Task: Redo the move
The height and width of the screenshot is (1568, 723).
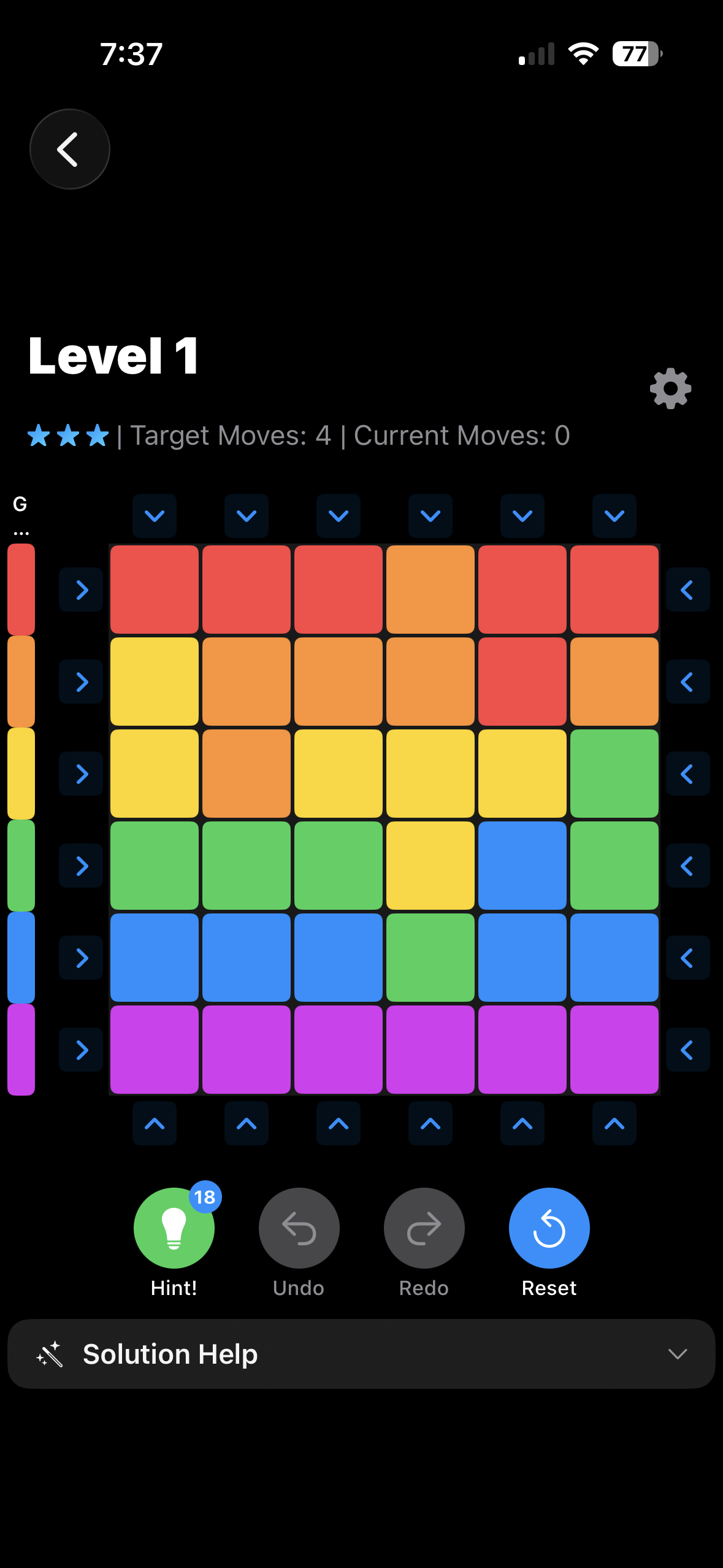Action: (x=424, y=1228)
